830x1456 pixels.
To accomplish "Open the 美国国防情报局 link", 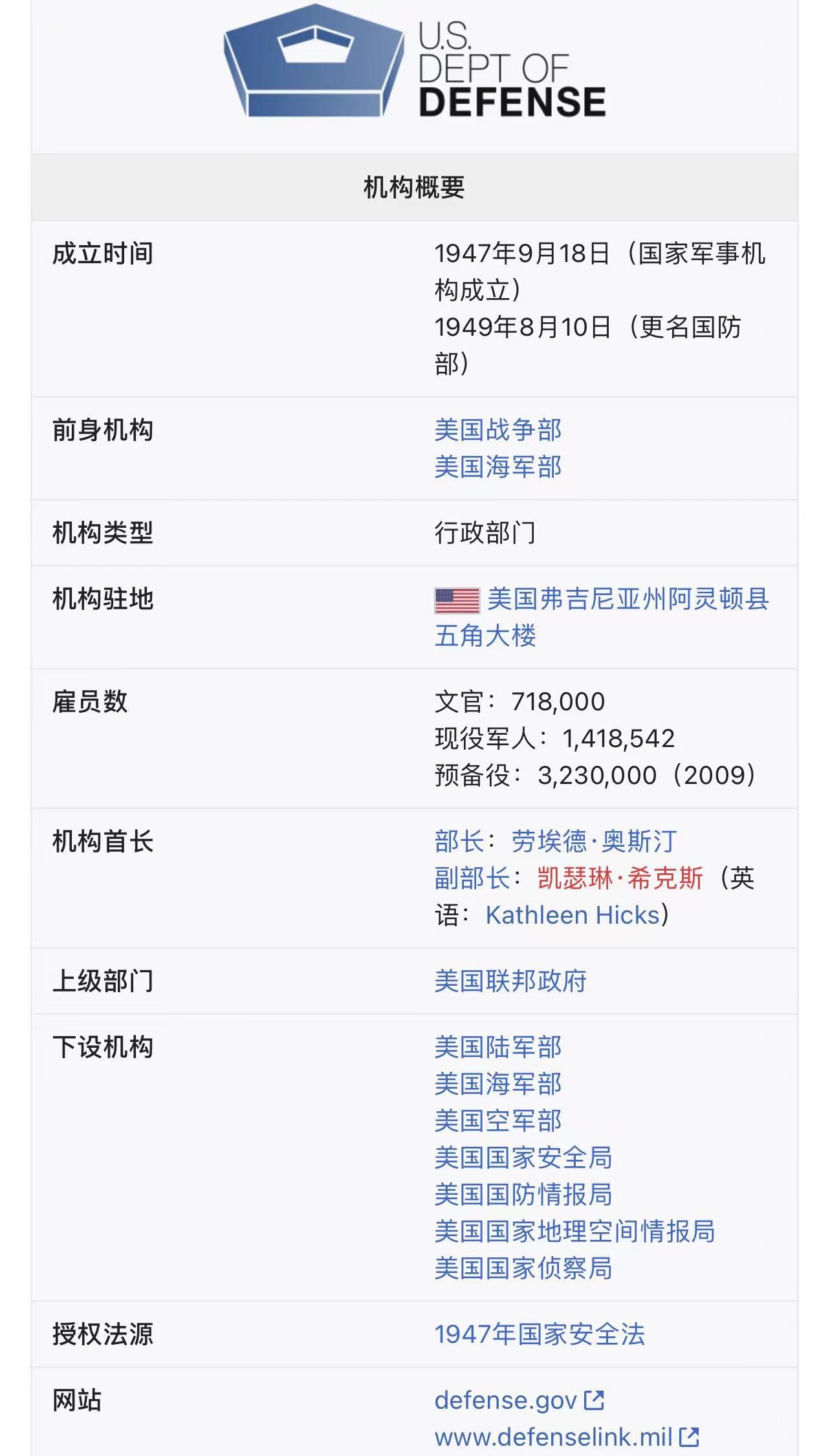I will (523, 1195).
